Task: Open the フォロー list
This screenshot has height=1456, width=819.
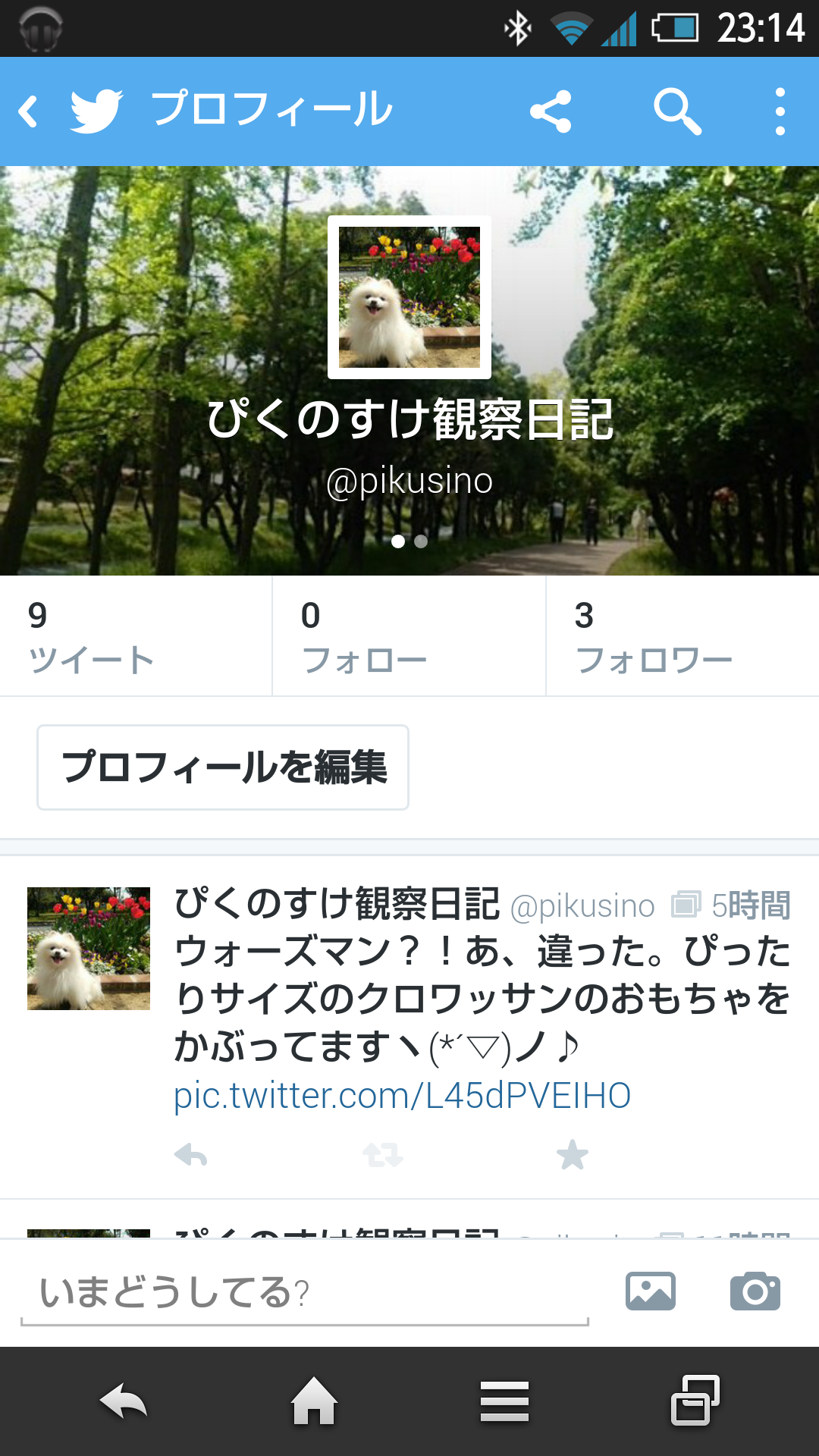Action: (x=409, y=635)
